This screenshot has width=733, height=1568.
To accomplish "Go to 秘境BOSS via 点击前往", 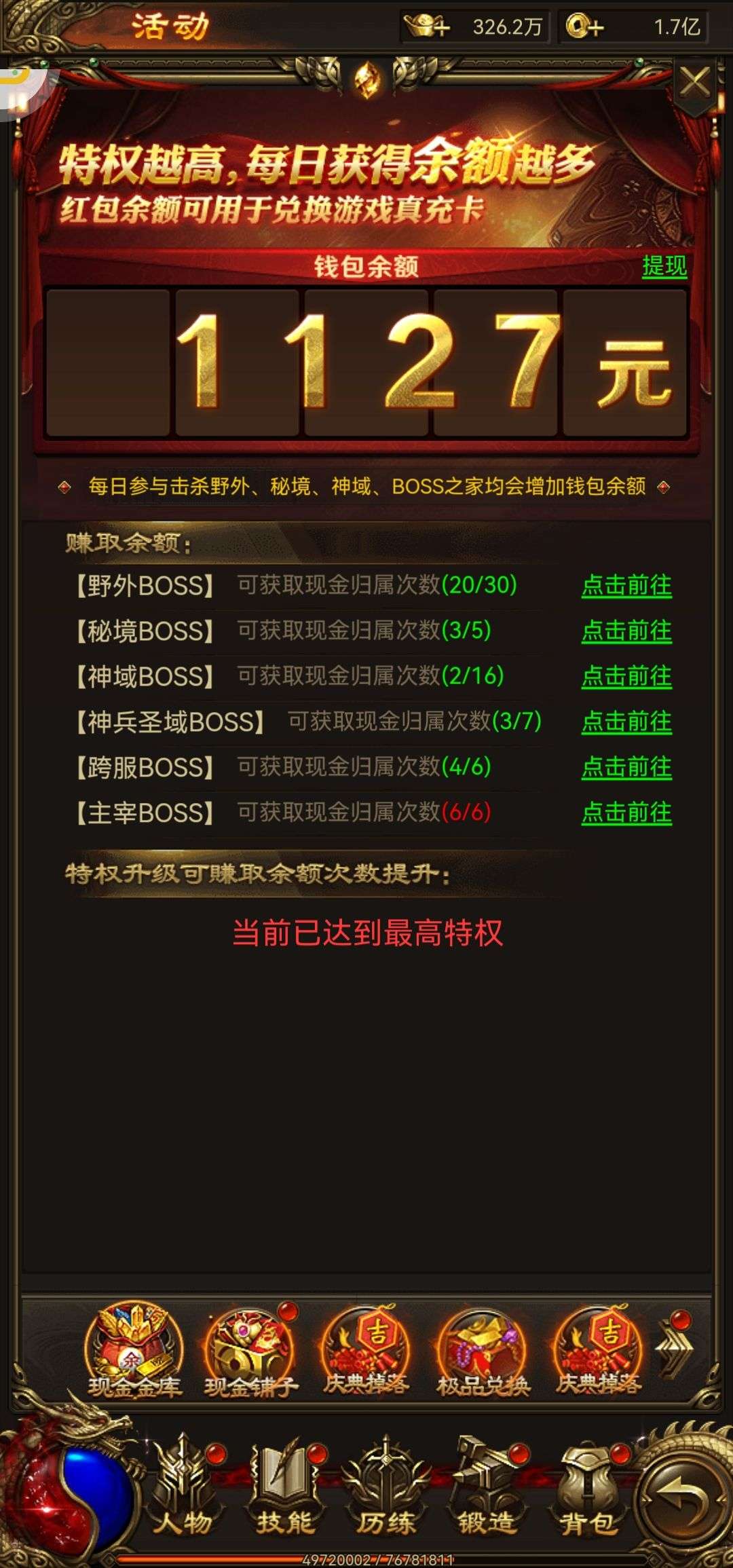I will pos(626,631).
